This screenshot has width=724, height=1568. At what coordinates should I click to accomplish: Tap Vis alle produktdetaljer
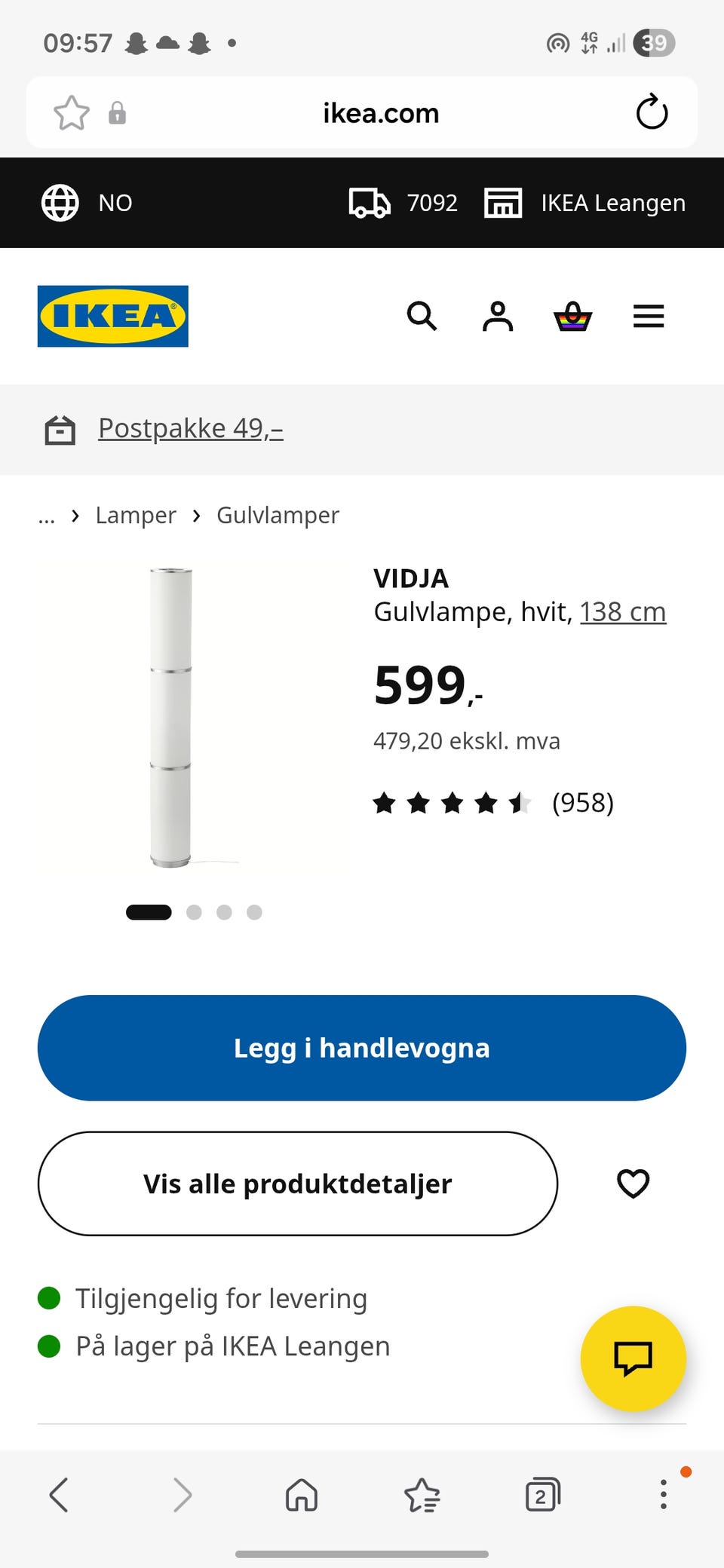point(298,1184)
